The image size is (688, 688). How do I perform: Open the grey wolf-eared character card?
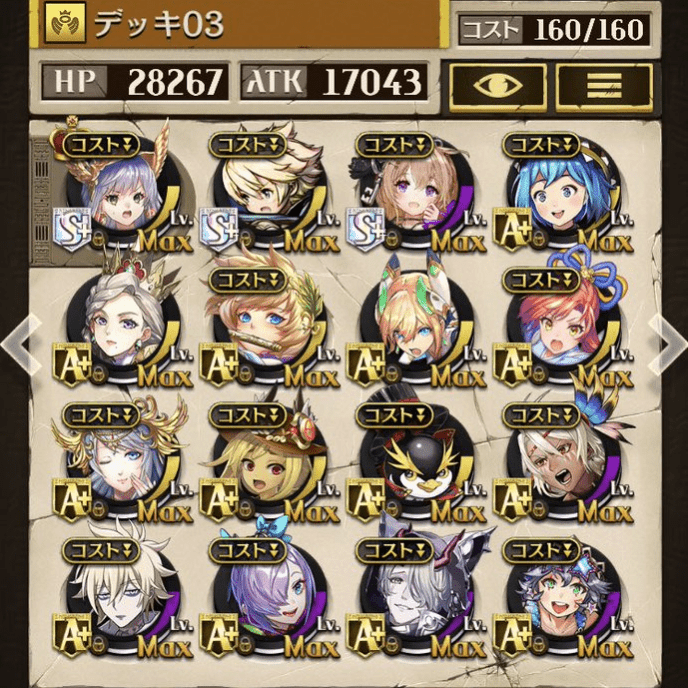(410, 596)
